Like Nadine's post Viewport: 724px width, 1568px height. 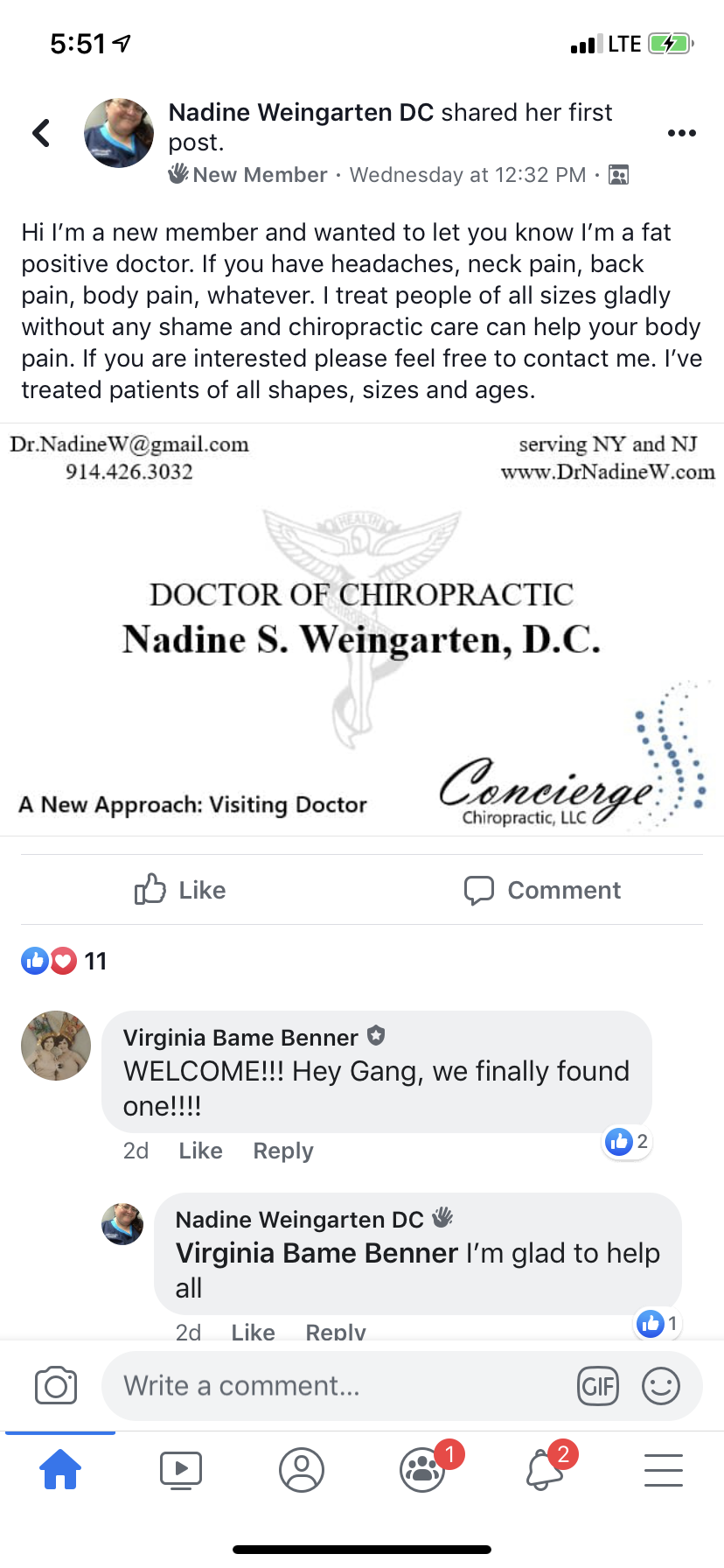(x=180, y=890)
